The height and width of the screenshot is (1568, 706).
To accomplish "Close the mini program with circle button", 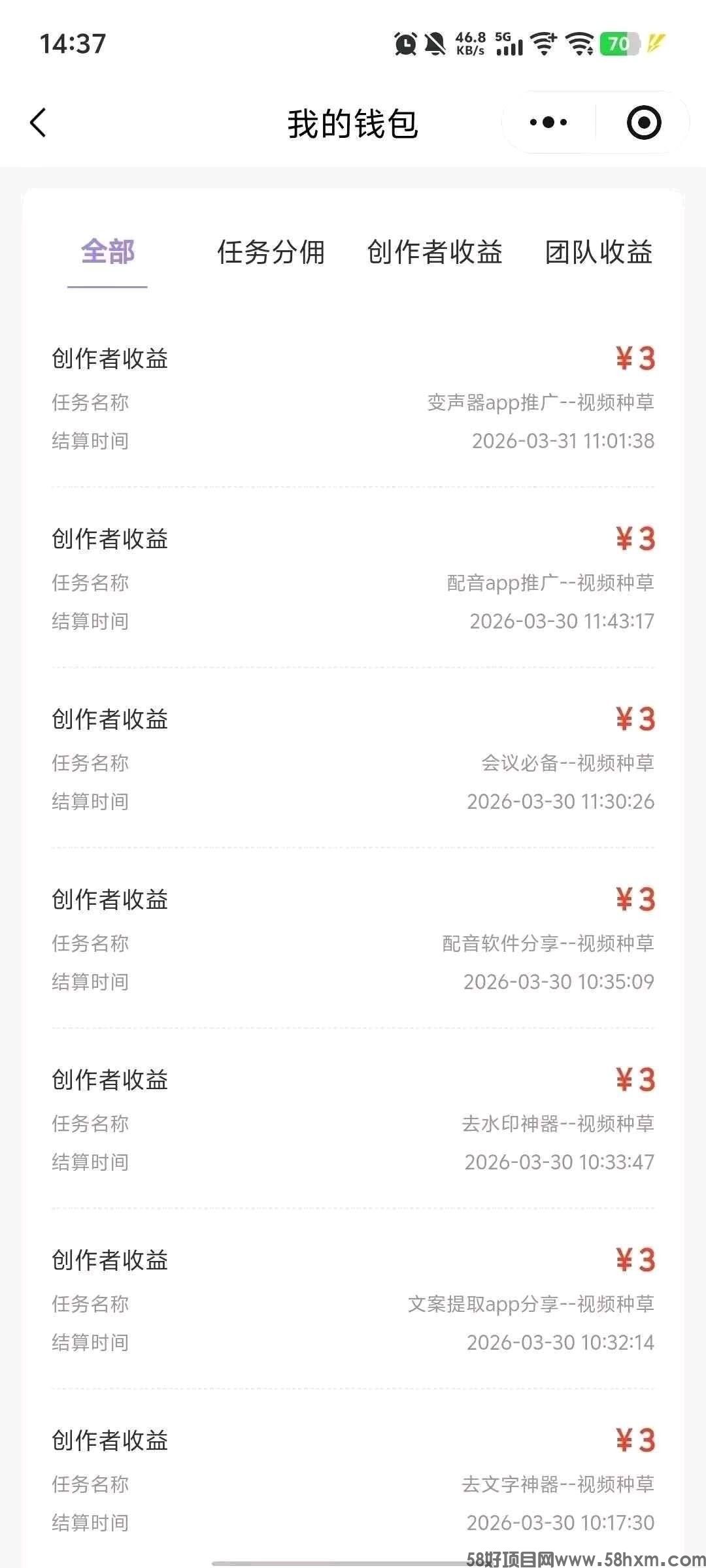I will click(x=643, y=122).
